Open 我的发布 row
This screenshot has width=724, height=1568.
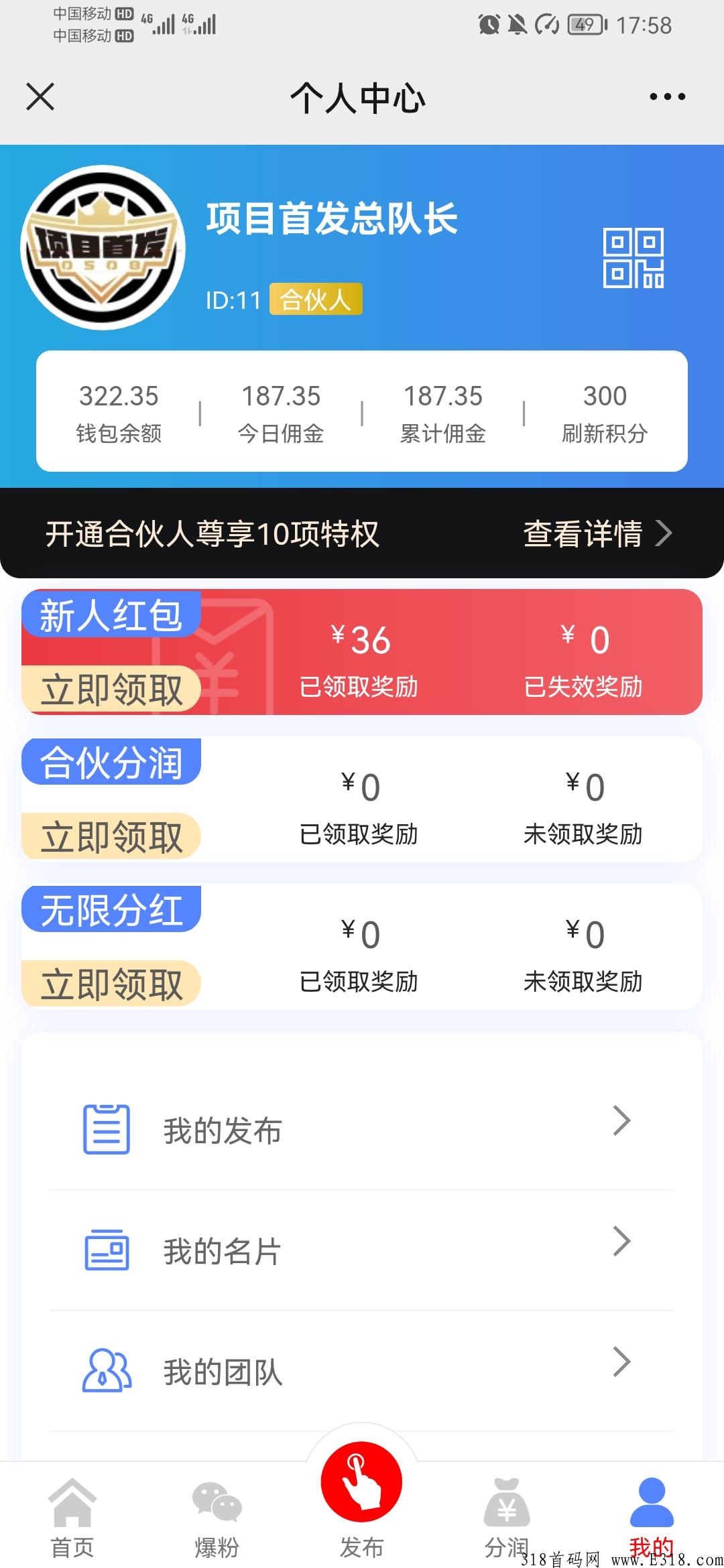362,1130
